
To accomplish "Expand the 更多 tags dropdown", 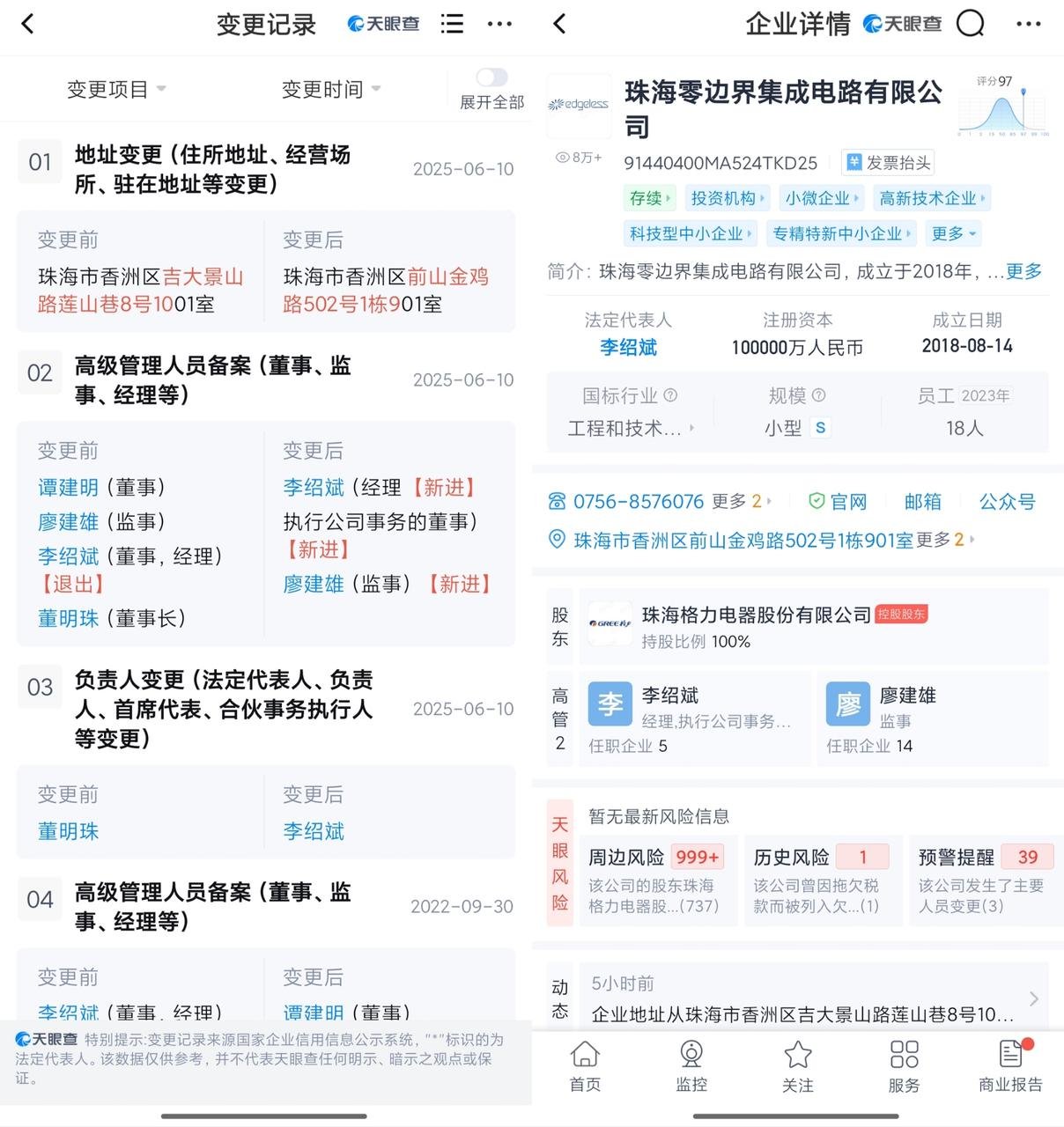I will coord(954,233).
